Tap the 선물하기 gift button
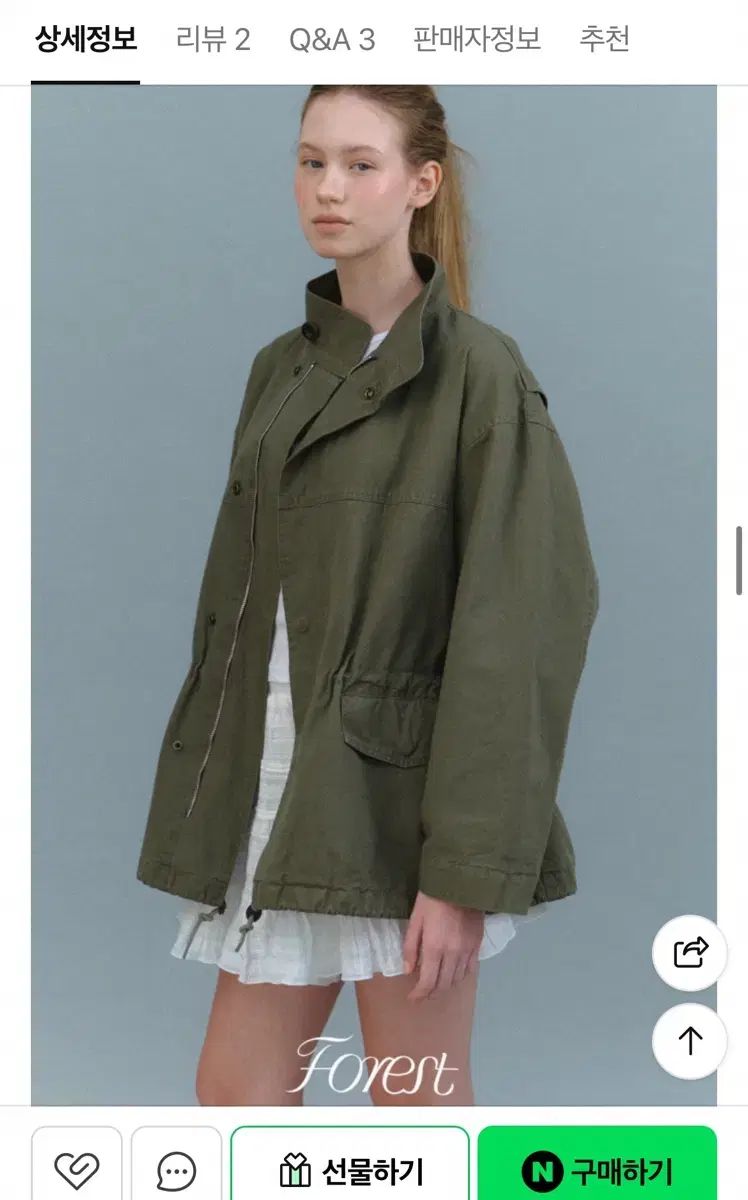Viewport: 748px width, 1200px height. (x=350, y=1167)
